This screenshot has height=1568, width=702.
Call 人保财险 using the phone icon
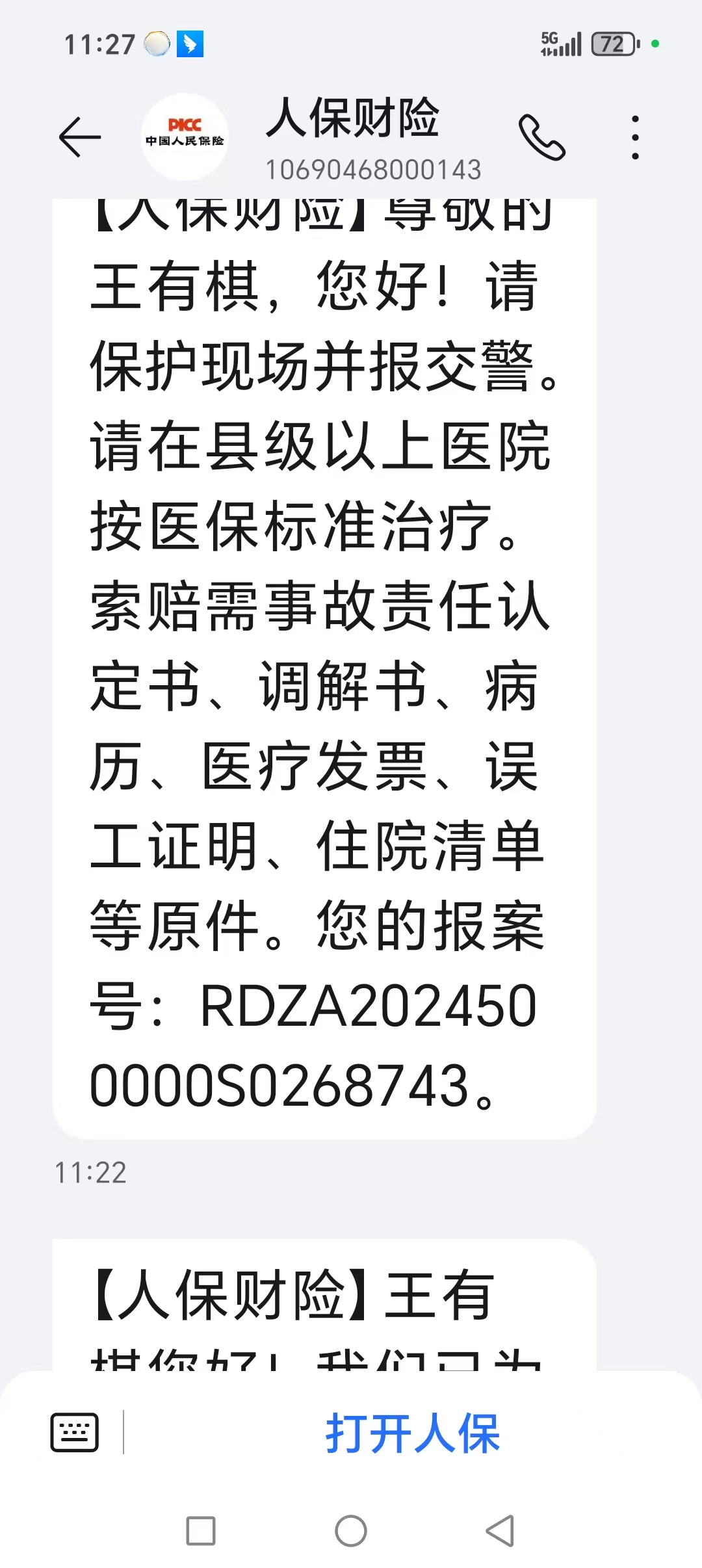click(x=542, y=137)
